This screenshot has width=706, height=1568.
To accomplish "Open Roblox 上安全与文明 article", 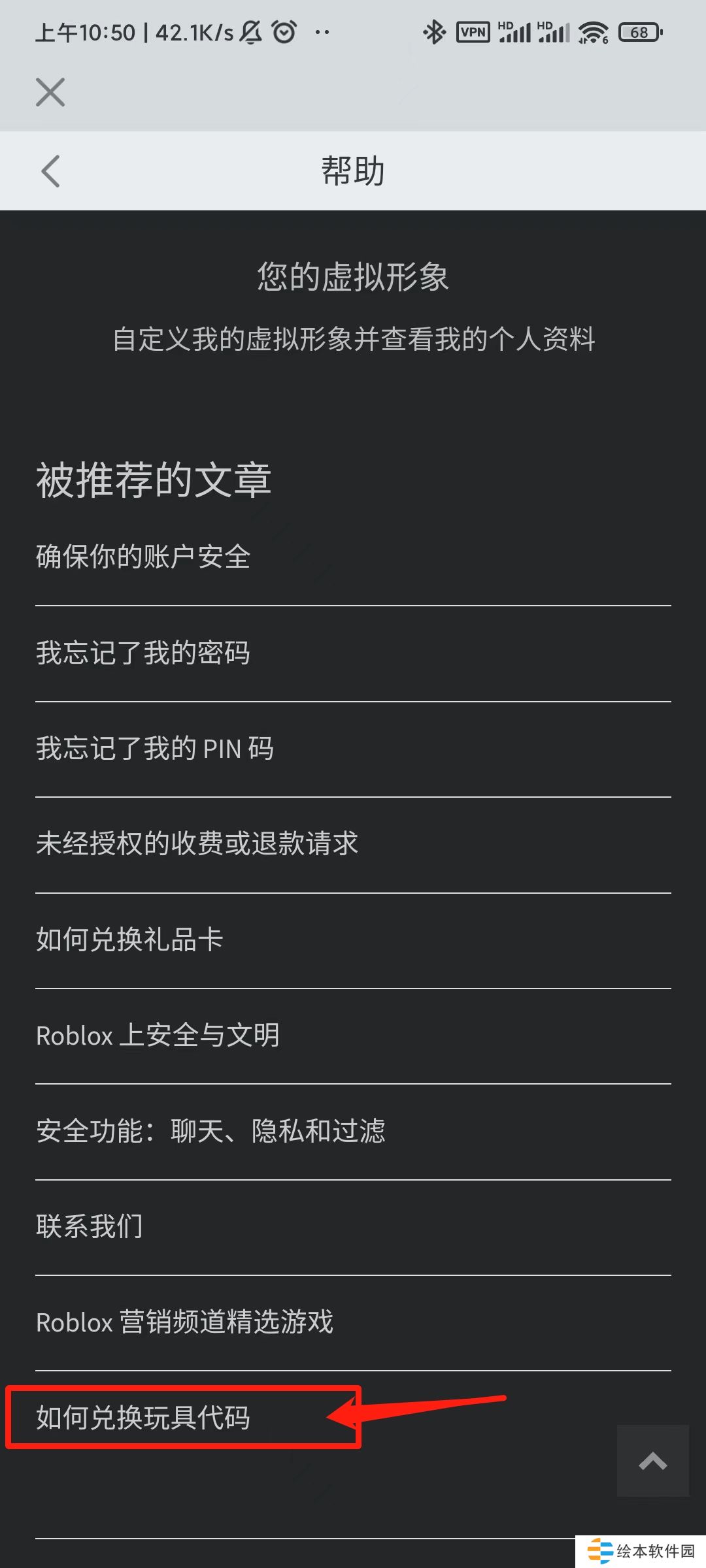I will [x=158, y=1035].
